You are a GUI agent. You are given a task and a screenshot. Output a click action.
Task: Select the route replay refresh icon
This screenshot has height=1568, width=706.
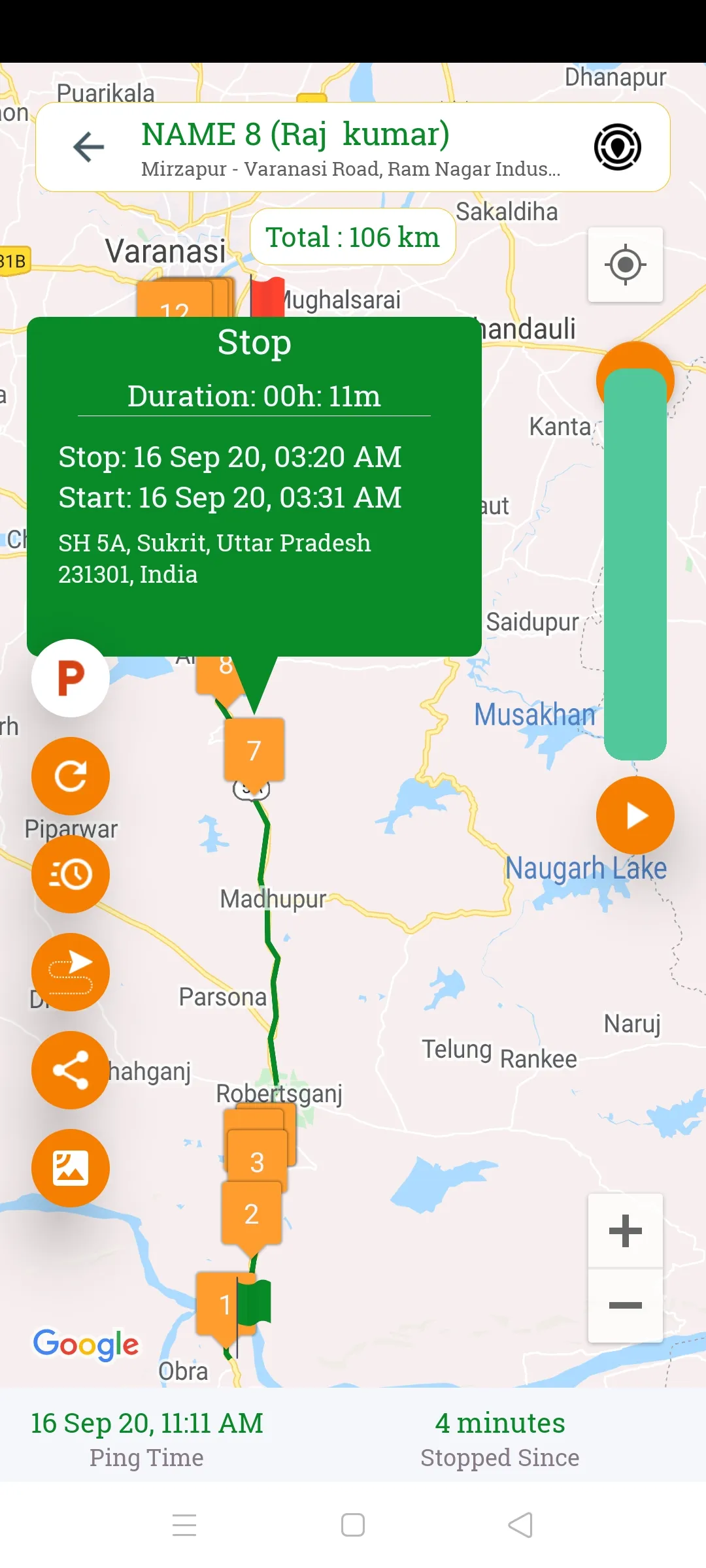click(x=71, y=776)
